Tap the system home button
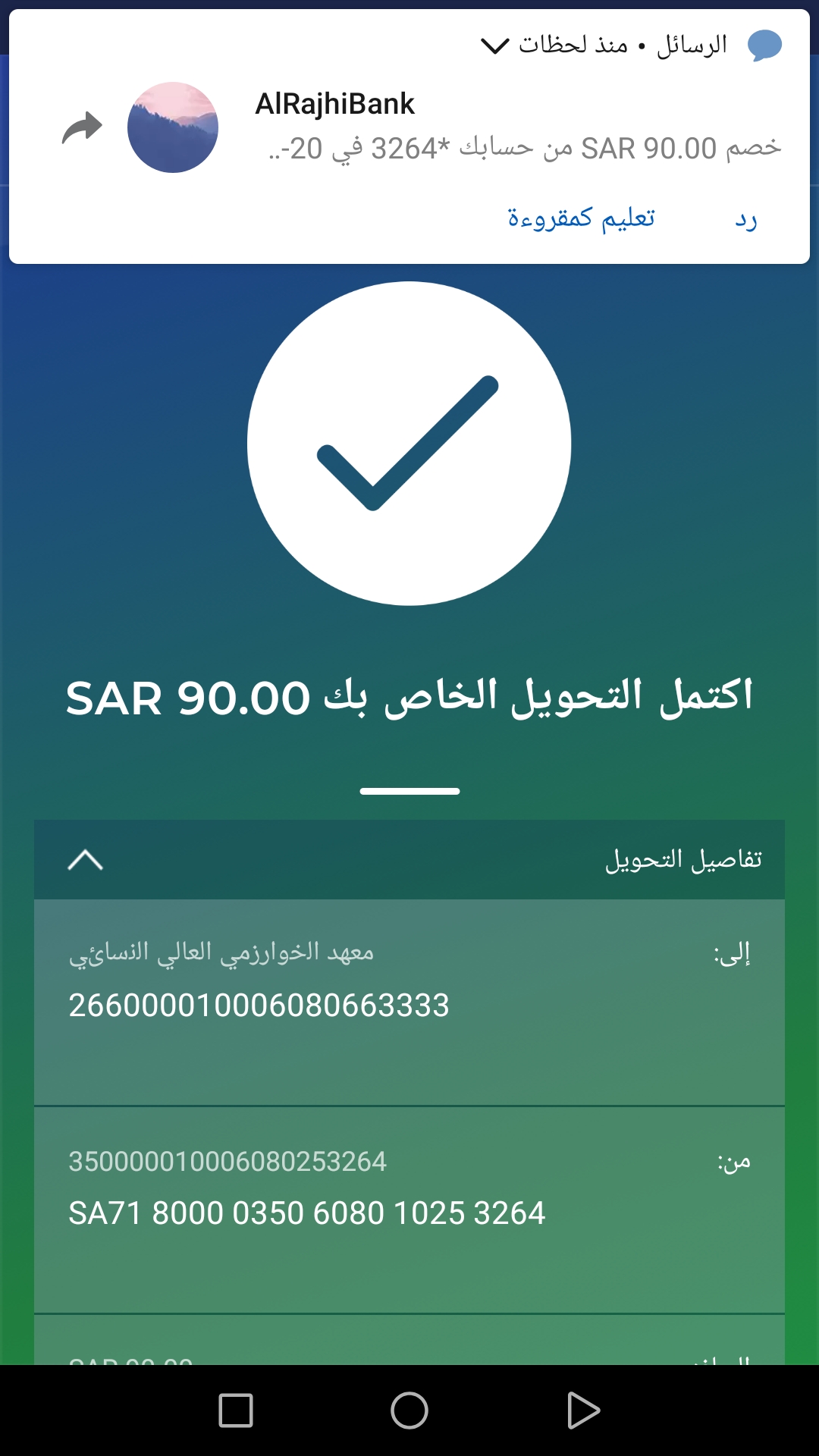Viewport: 819px width, 1456px height. point(409,1410)
